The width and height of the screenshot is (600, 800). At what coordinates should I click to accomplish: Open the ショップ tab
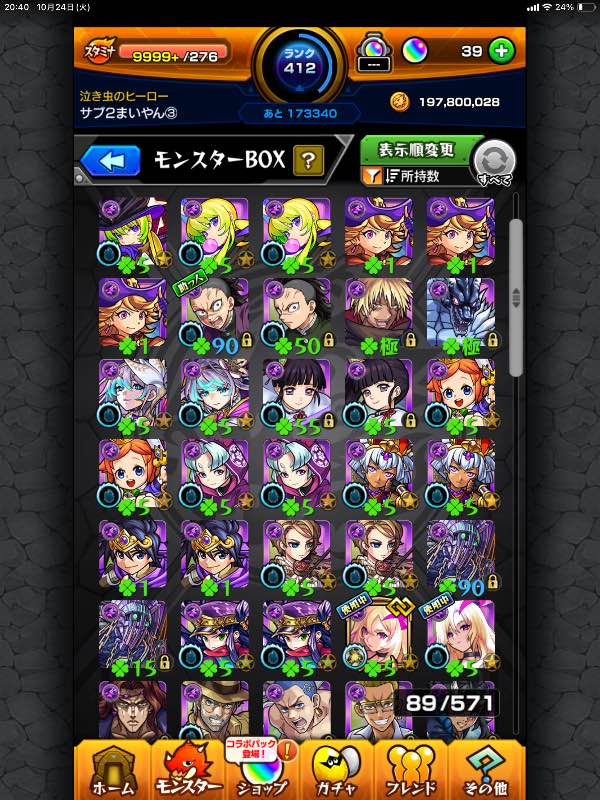click(262, 770)
